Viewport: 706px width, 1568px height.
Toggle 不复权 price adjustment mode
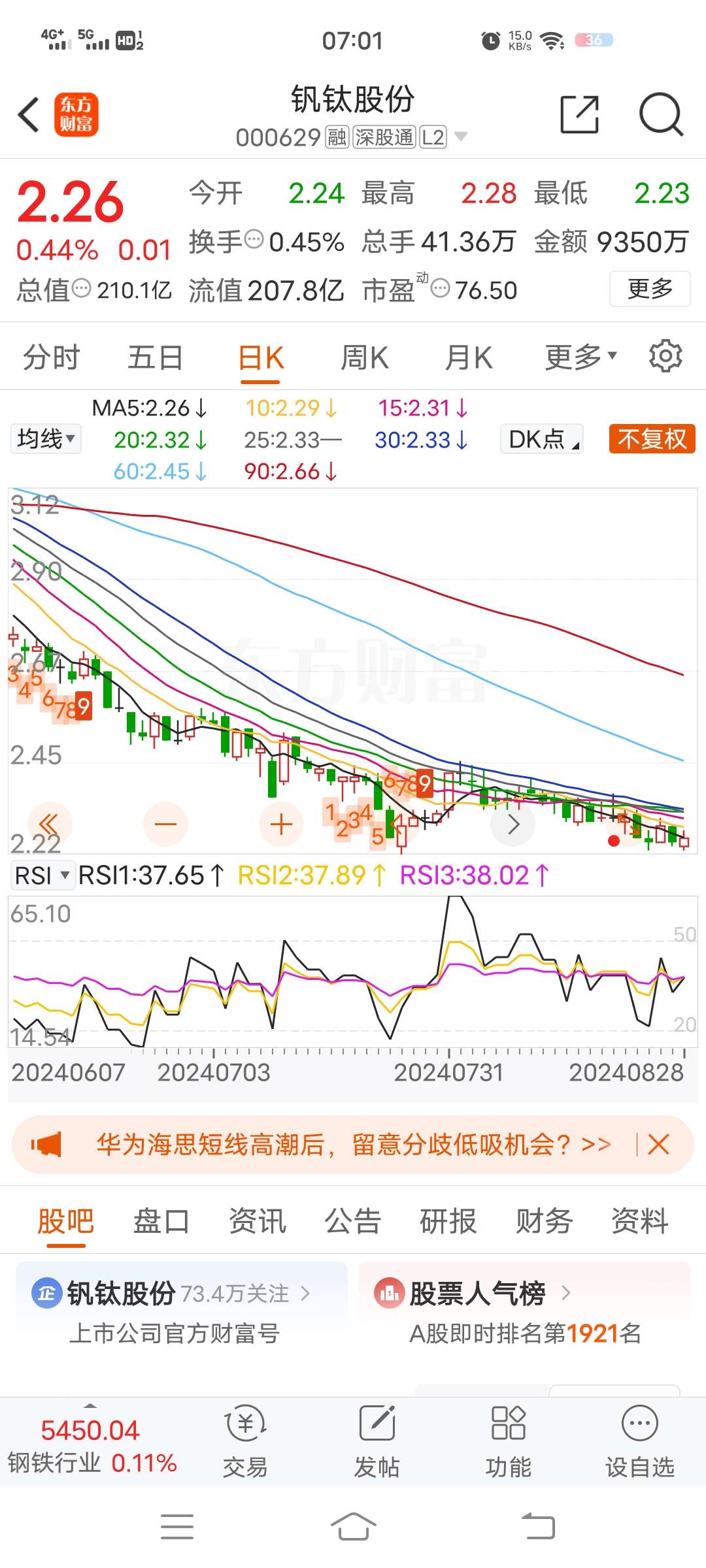pos(652,440)
